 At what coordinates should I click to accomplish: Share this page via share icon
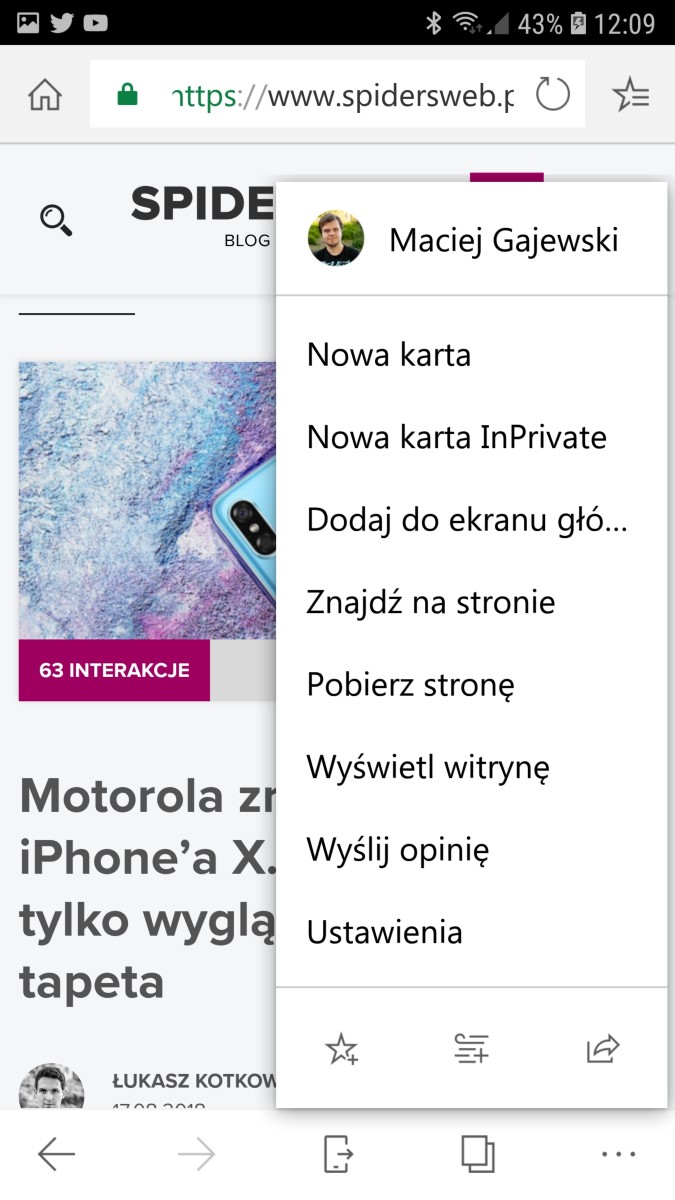coord(603,1049)
